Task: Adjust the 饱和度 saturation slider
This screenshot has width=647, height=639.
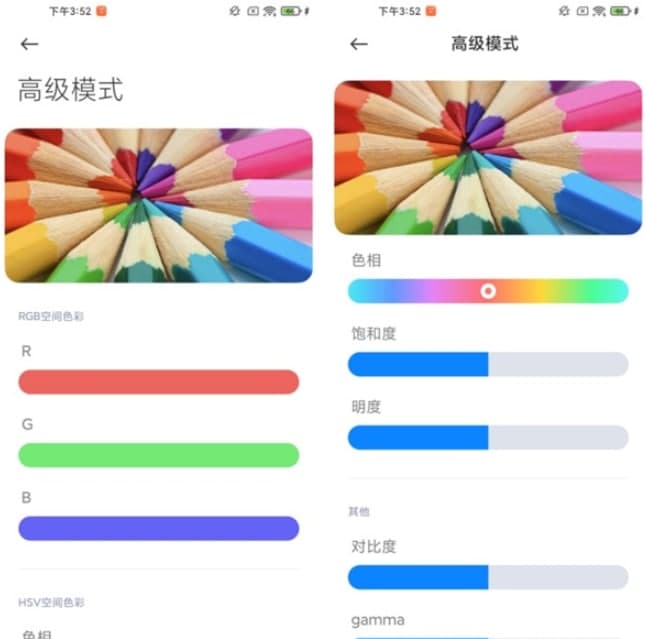Action: point(487,364)
